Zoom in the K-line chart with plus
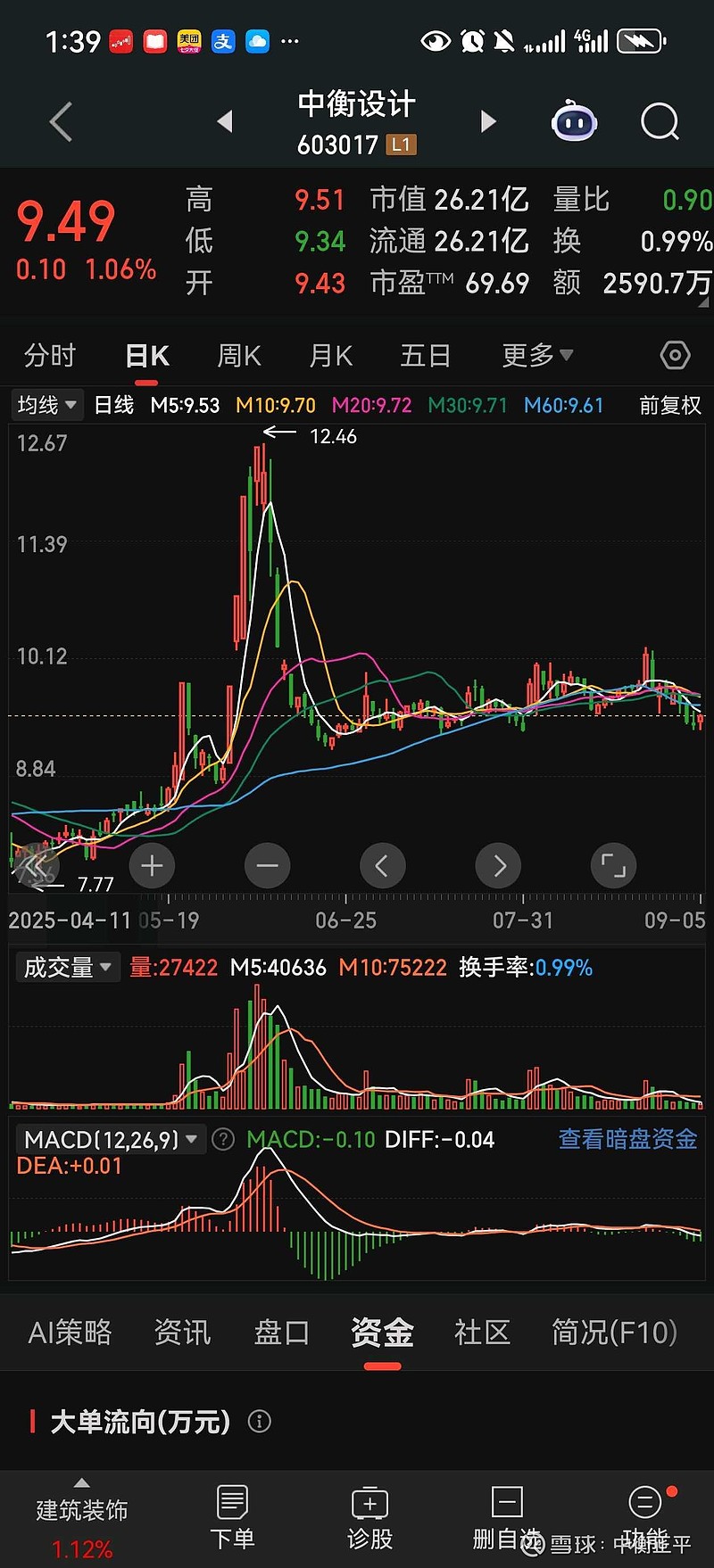The image size is (714, 1568). click(x=152, y=865)
